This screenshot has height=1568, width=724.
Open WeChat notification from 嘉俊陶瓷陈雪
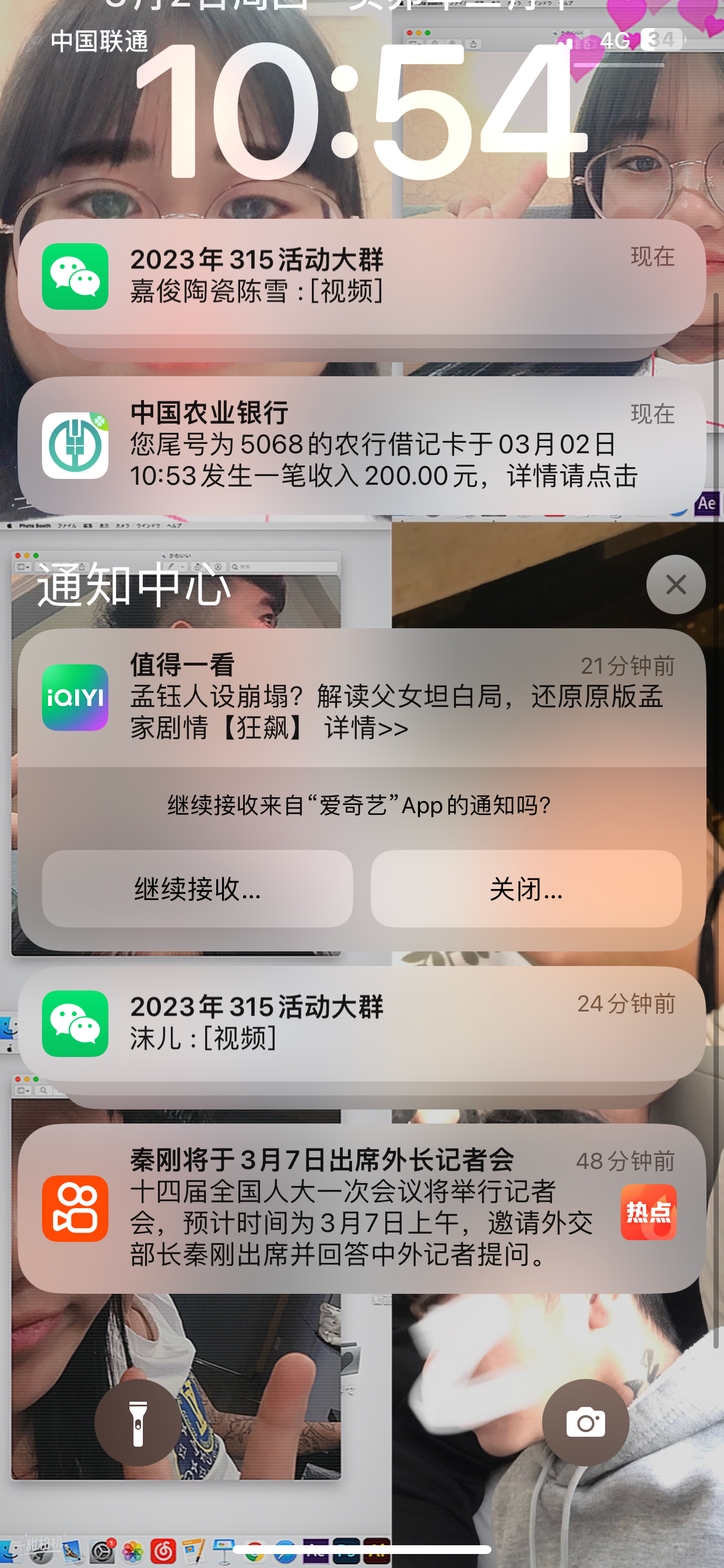(361, 276)
